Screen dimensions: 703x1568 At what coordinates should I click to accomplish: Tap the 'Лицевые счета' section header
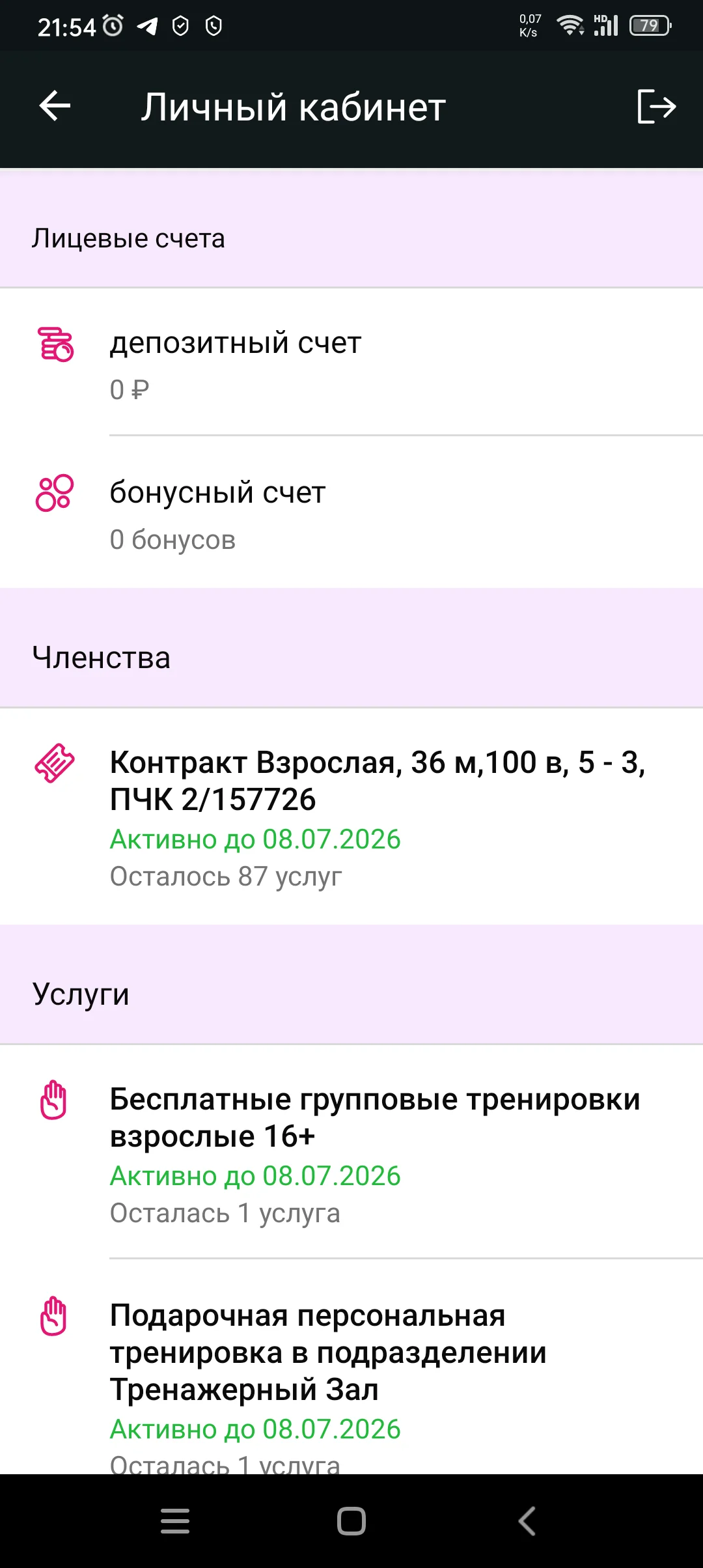pyautogui.click(x=128, y=238)
